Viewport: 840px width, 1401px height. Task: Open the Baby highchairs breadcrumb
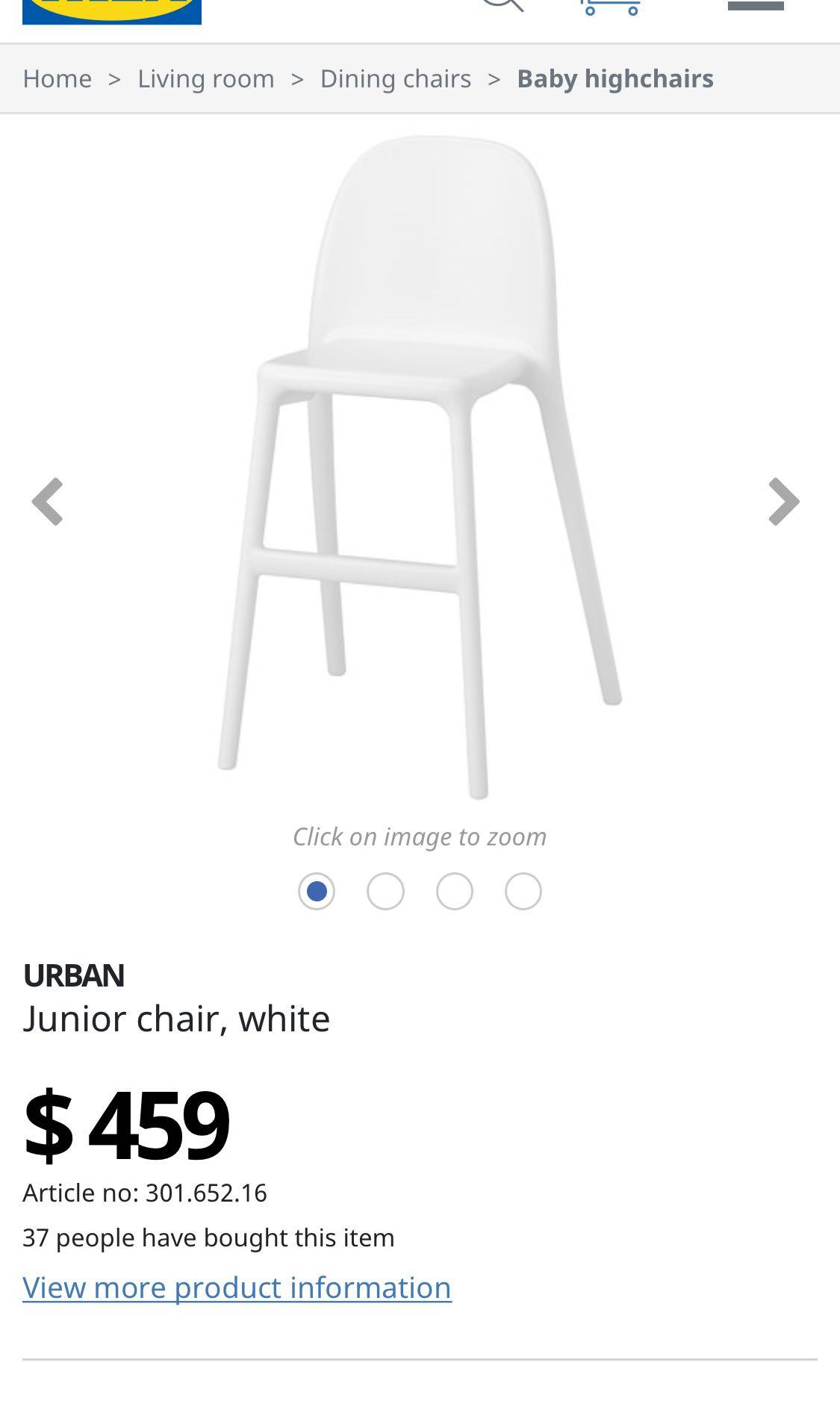pos(615,78)
